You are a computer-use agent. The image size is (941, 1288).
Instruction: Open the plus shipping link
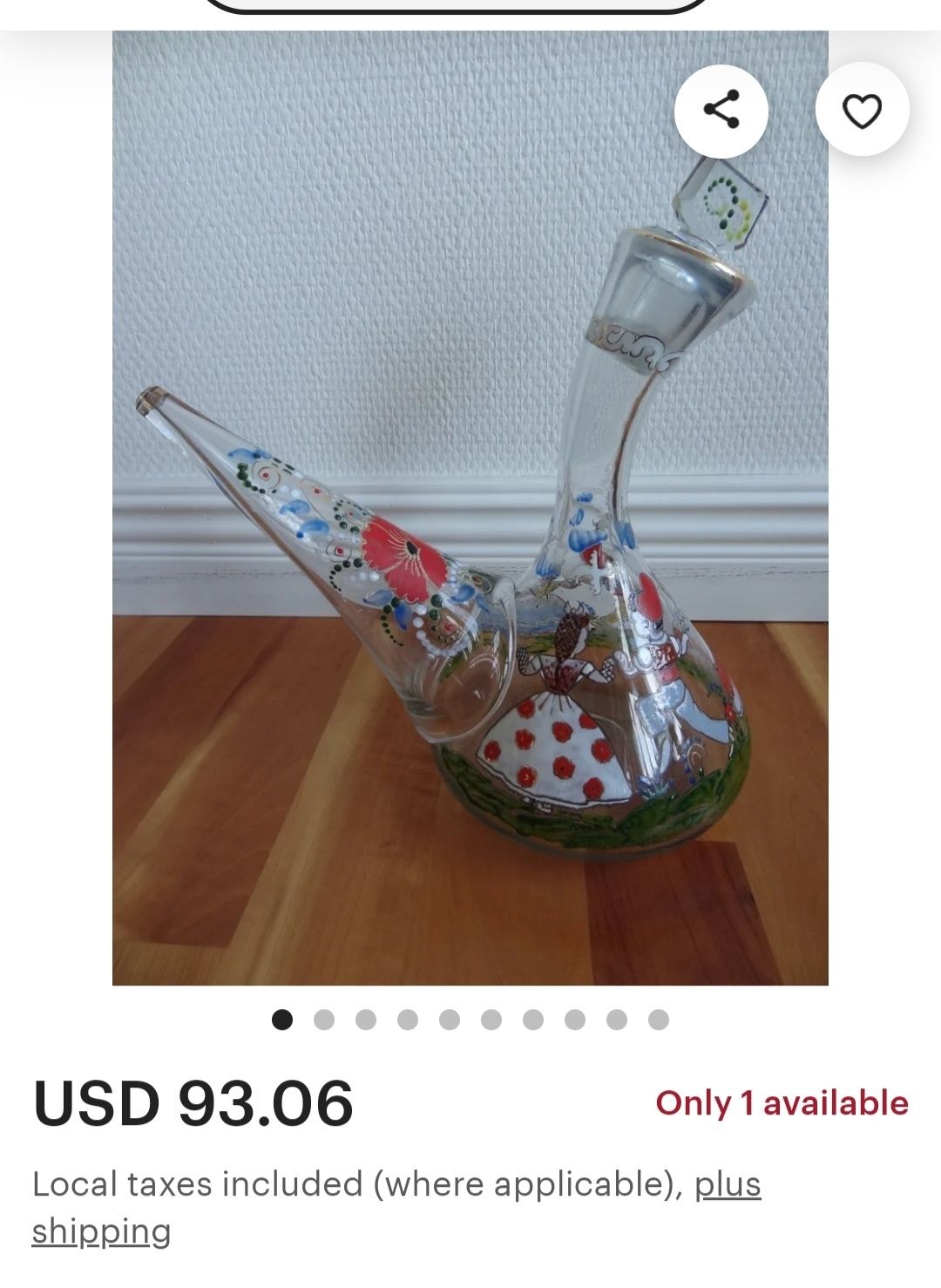pos(727,1185)
